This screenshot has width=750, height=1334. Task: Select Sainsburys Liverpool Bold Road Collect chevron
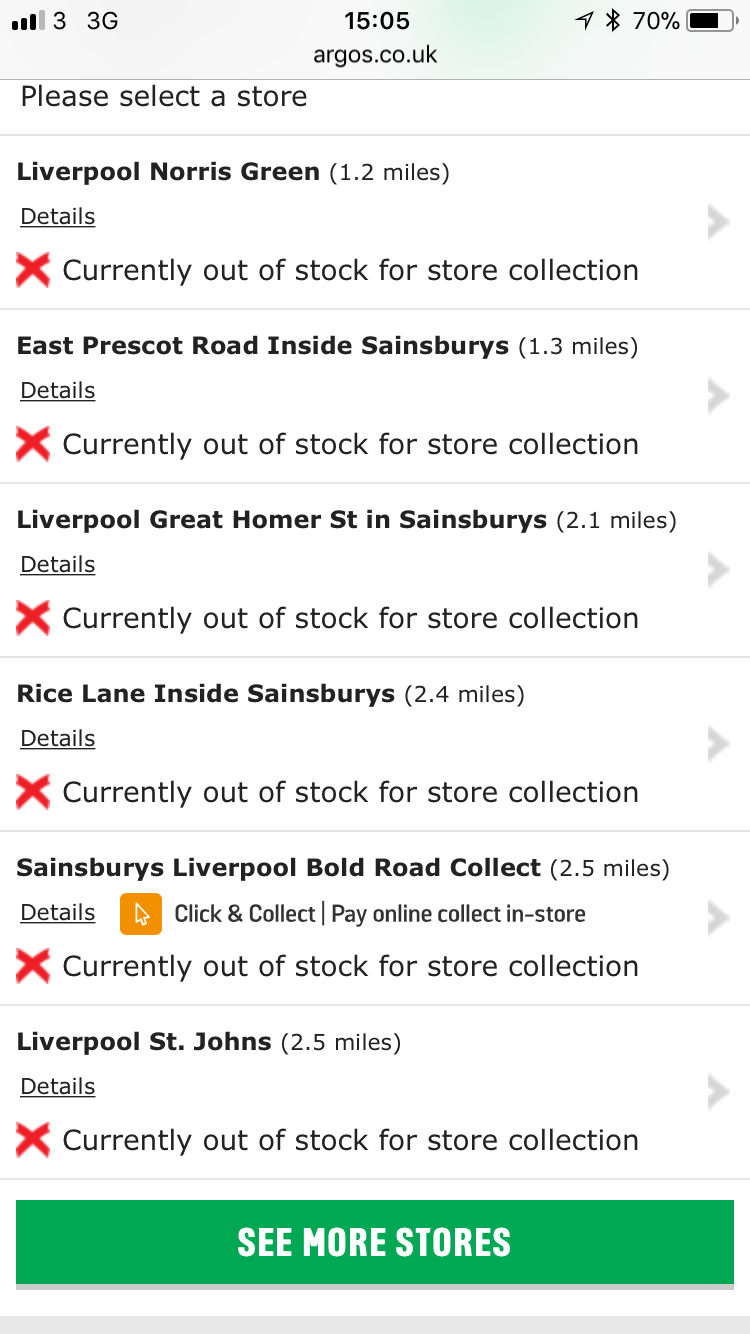click(x=718, y=918)
